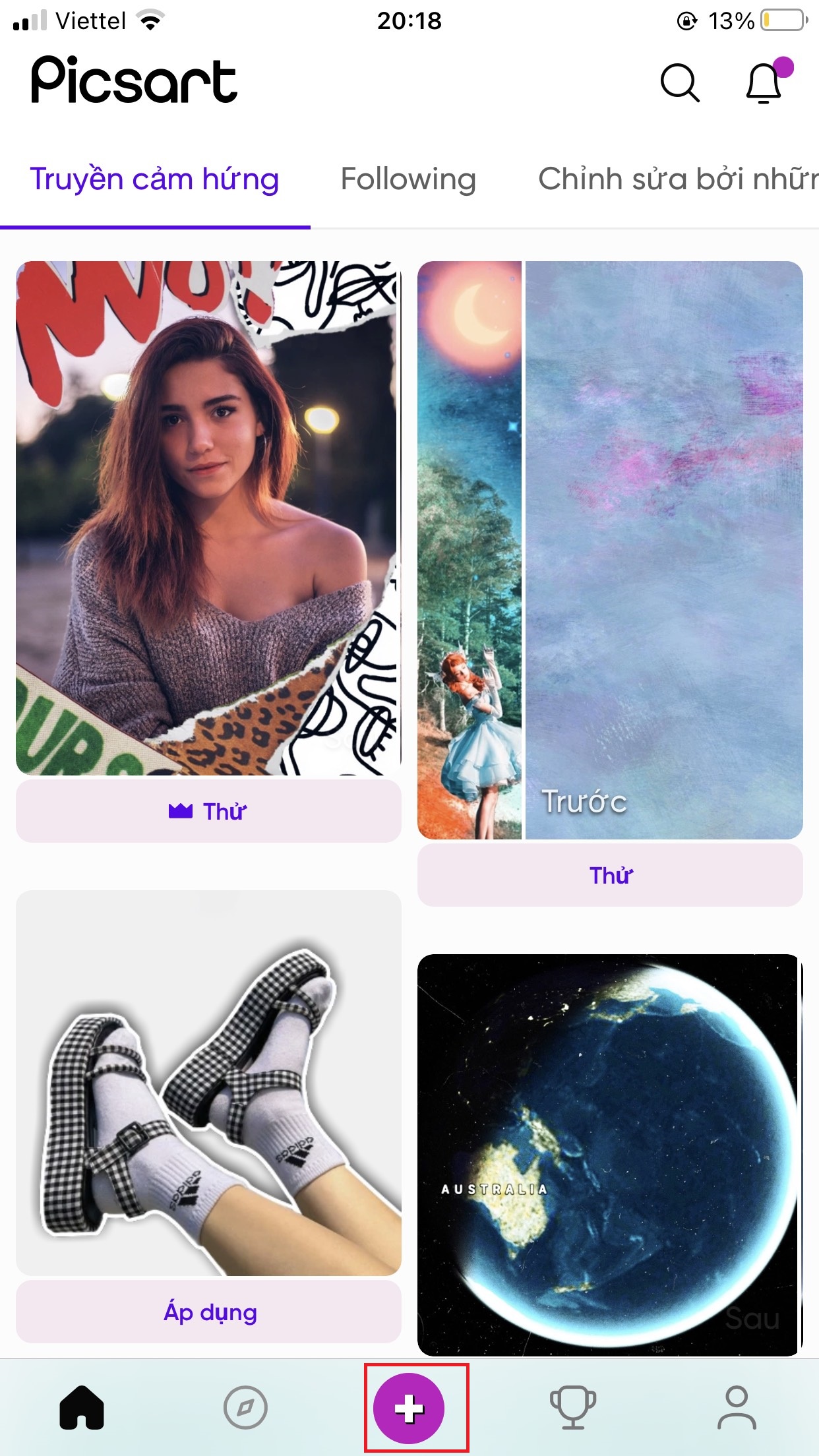
Task: Open the trophy challenges tab
Action: 572,1407
